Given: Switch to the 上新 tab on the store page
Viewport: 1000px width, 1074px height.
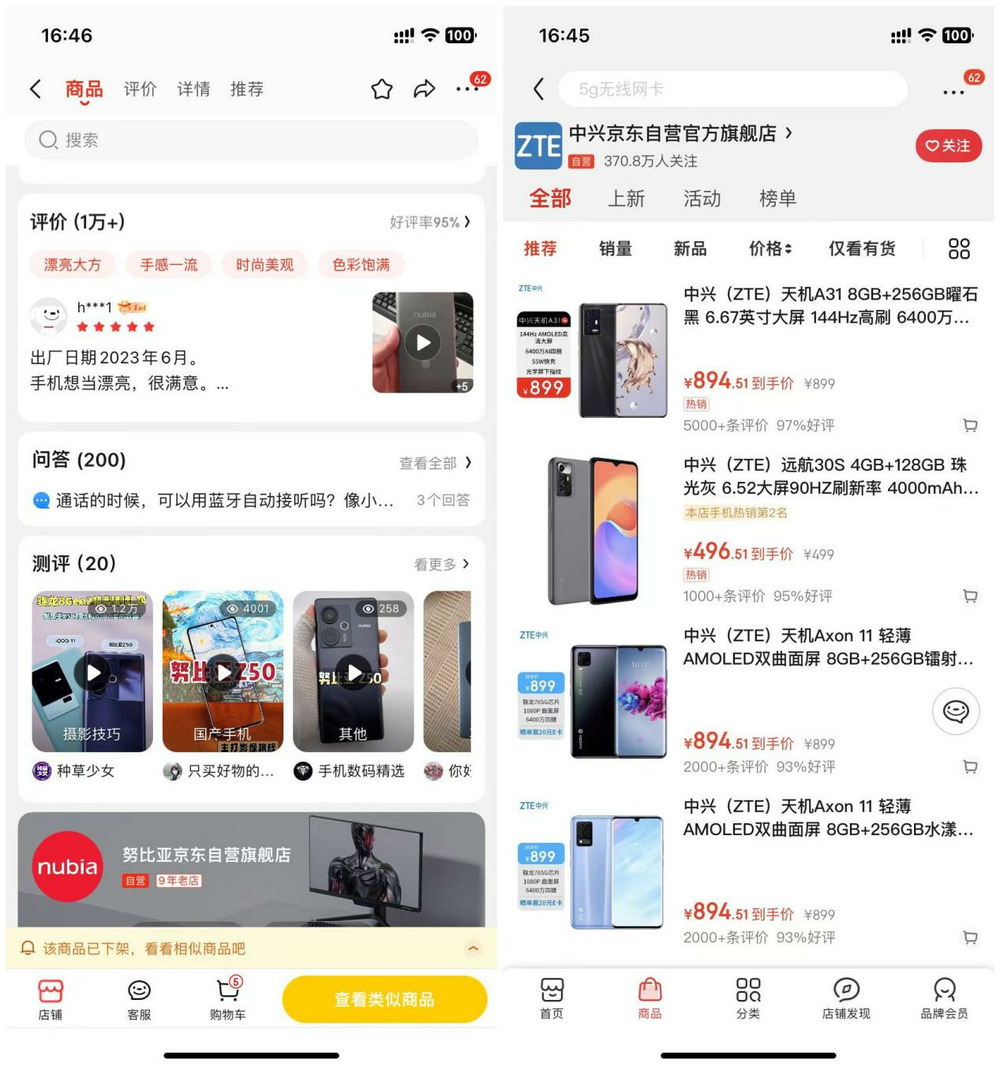Looking at the screenshot, I should pos(627,199).
